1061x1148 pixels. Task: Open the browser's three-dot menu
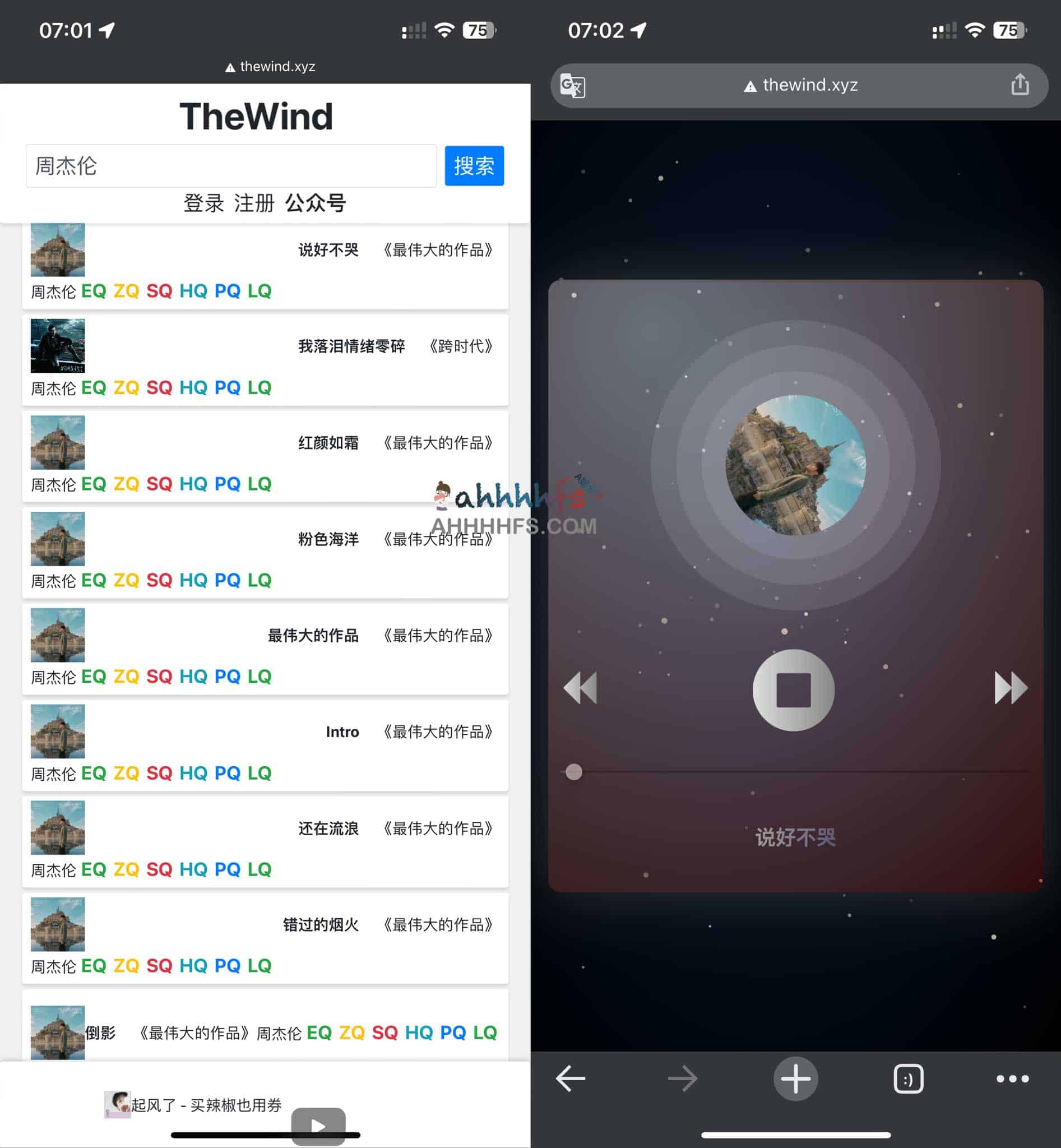[x=1012, y=1078]
